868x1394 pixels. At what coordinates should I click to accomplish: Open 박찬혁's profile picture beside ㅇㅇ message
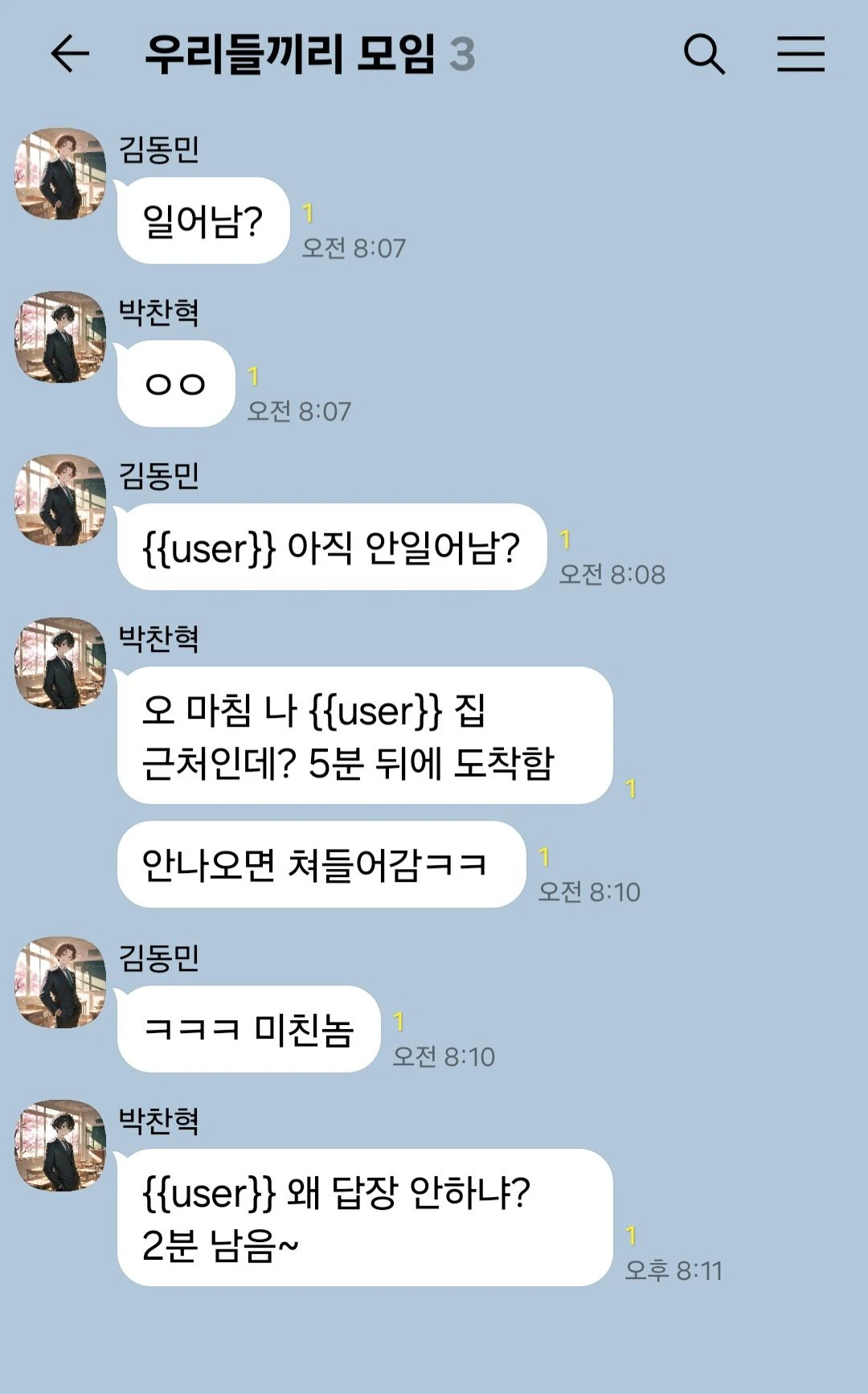click(60, 337)
